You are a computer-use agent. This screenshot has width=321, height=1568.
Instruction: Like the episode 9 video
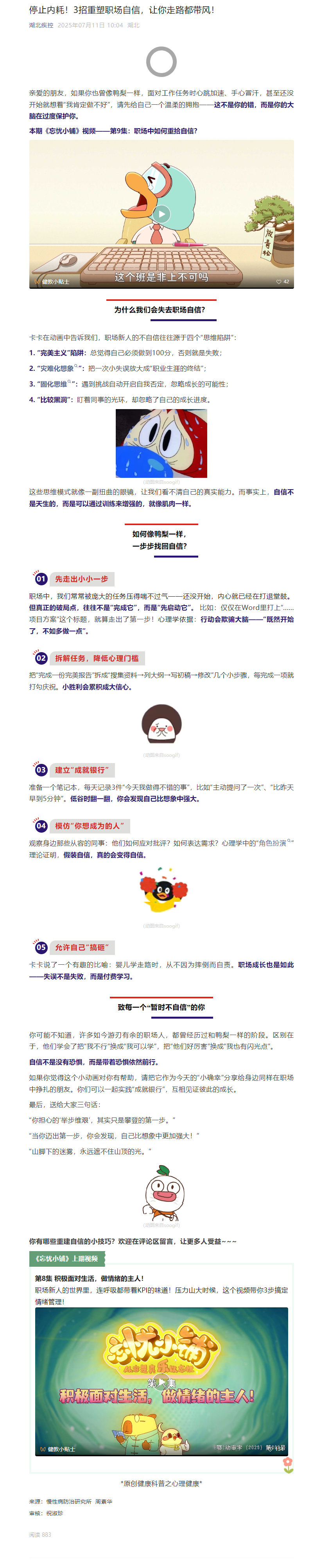coord(282,282)
